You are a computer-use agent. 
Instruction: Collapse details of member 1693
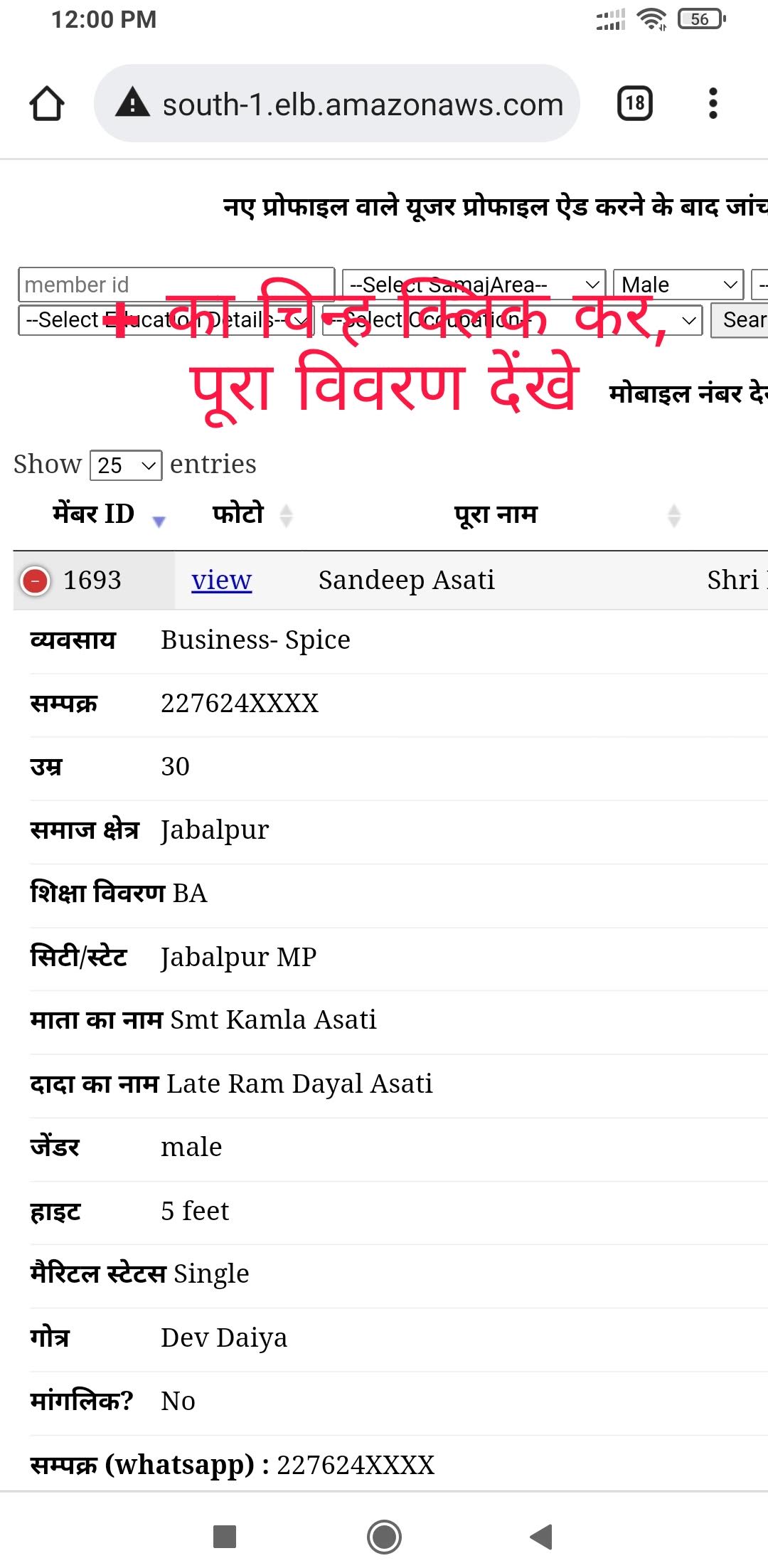(x=35, y=581)
